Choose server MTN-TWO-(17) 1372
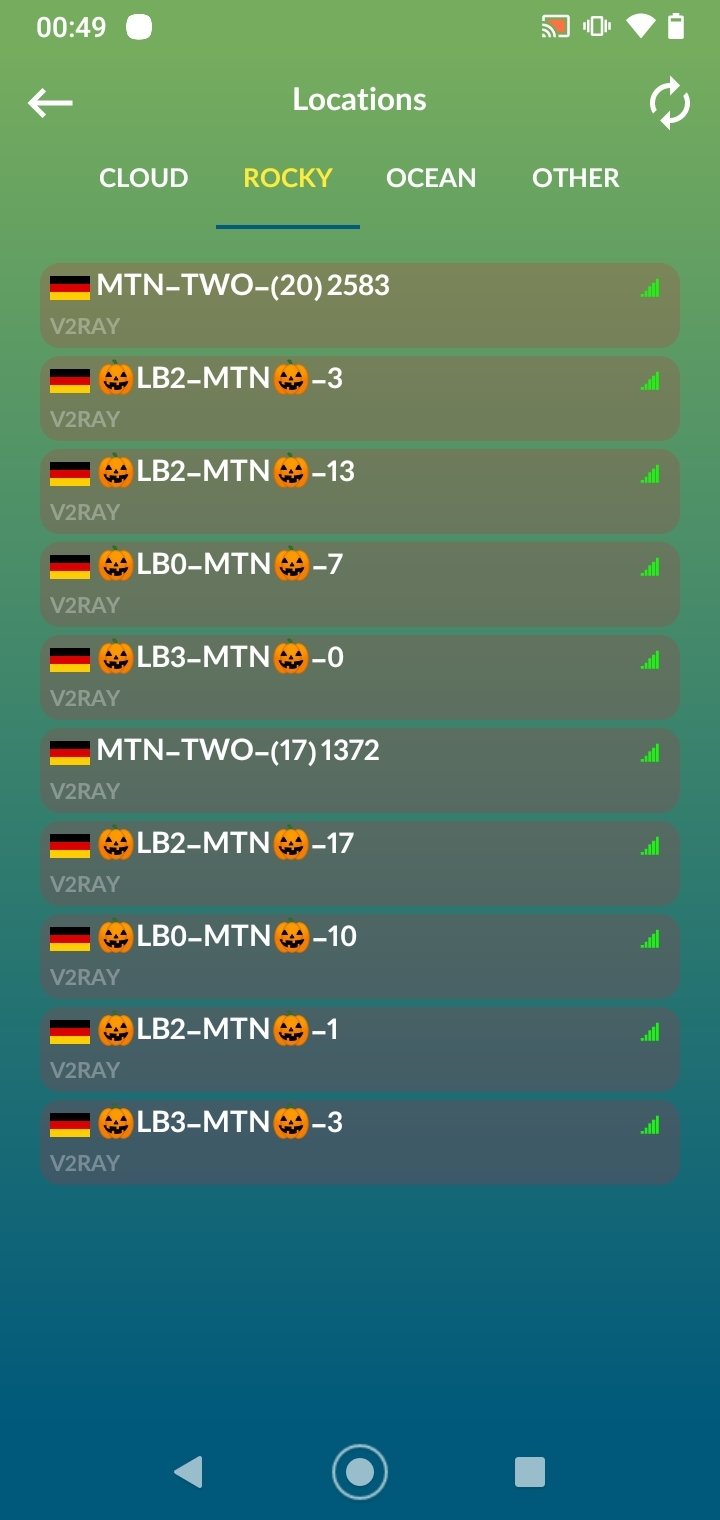 pyautogui.click(x=360, y=770)
